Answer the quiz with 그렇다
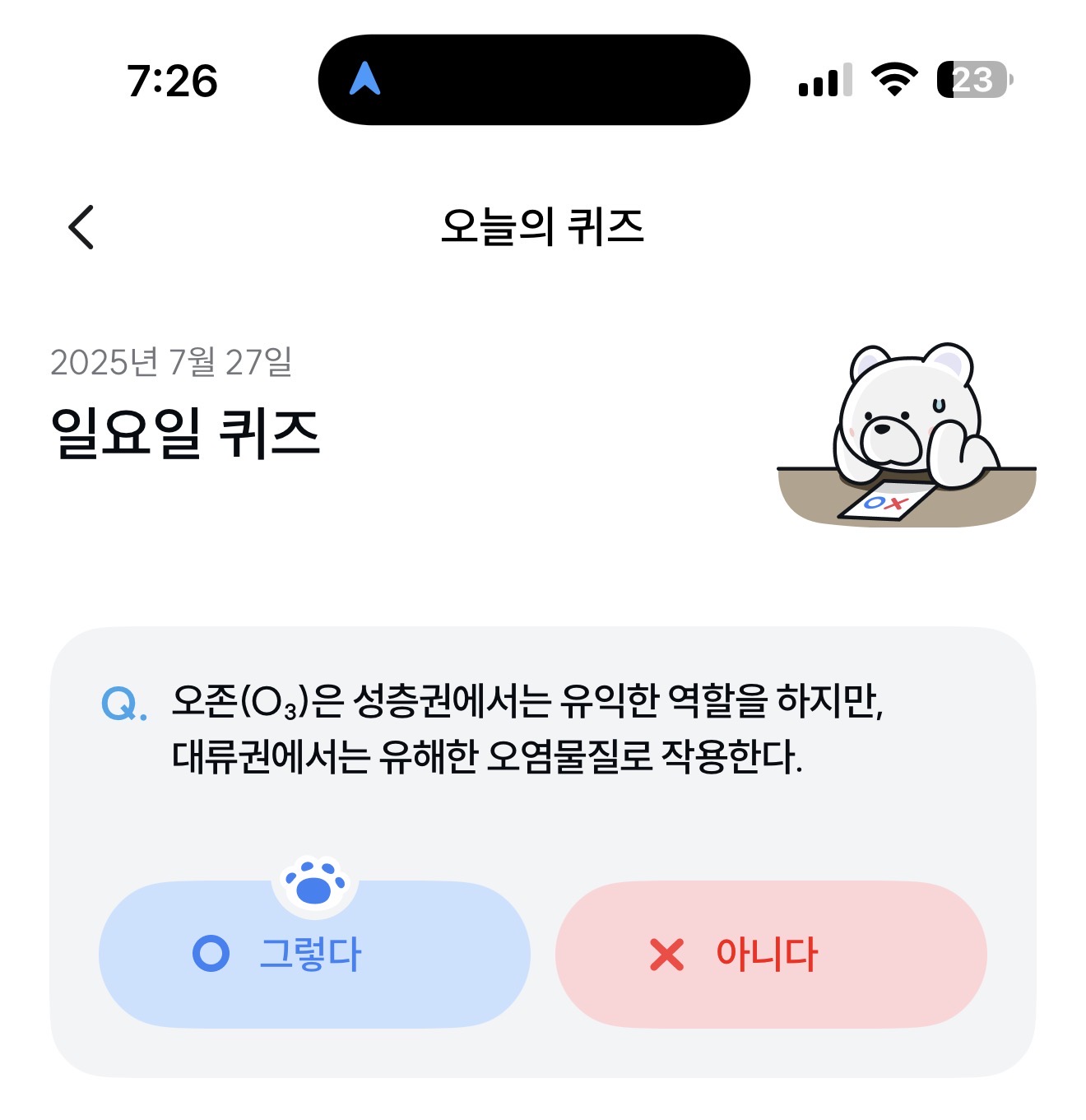 click(x=314, y=954)
